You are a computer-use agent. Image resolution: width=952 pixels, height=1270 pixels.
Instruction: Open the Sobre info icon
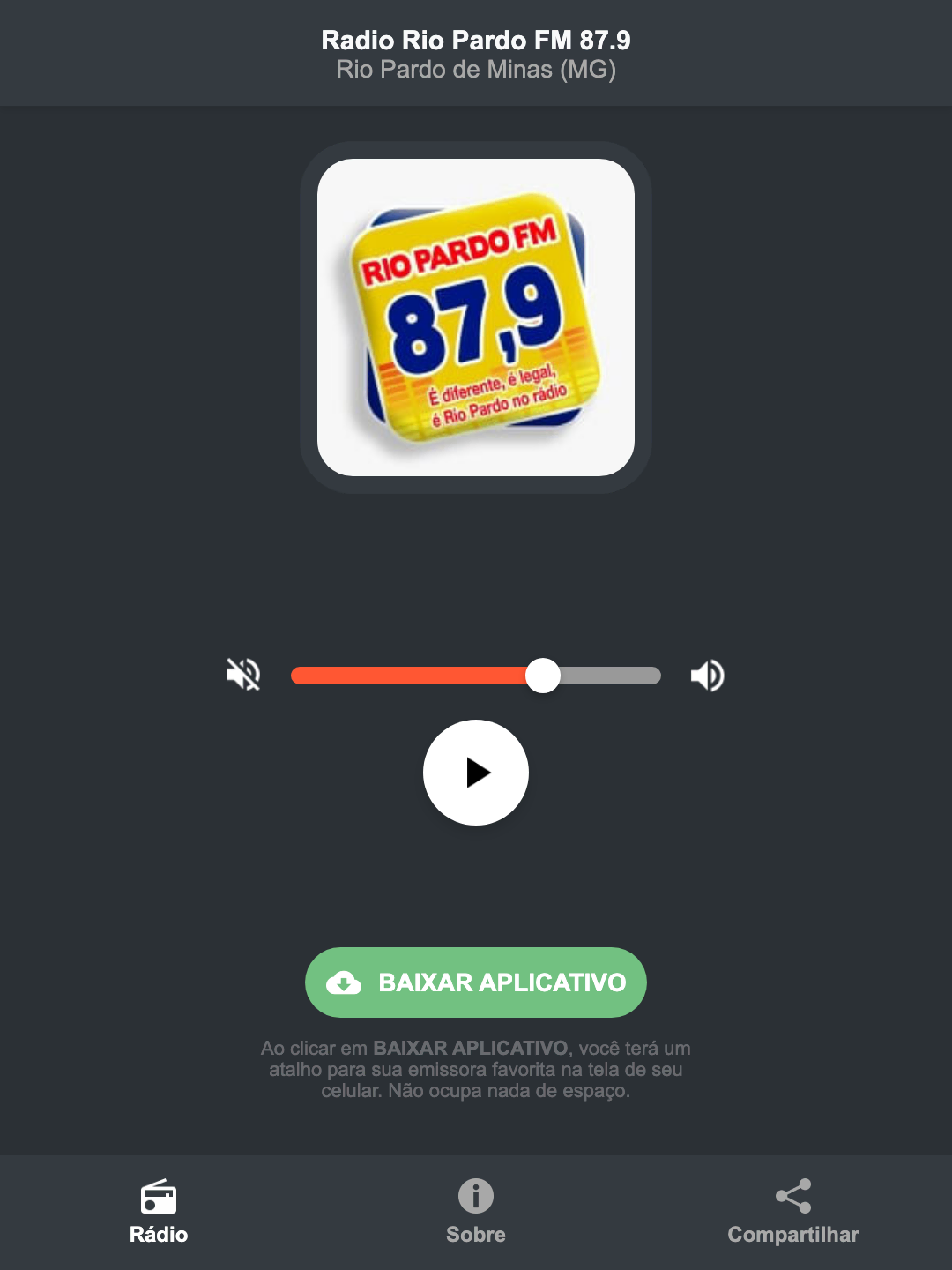pos(475,1198)
